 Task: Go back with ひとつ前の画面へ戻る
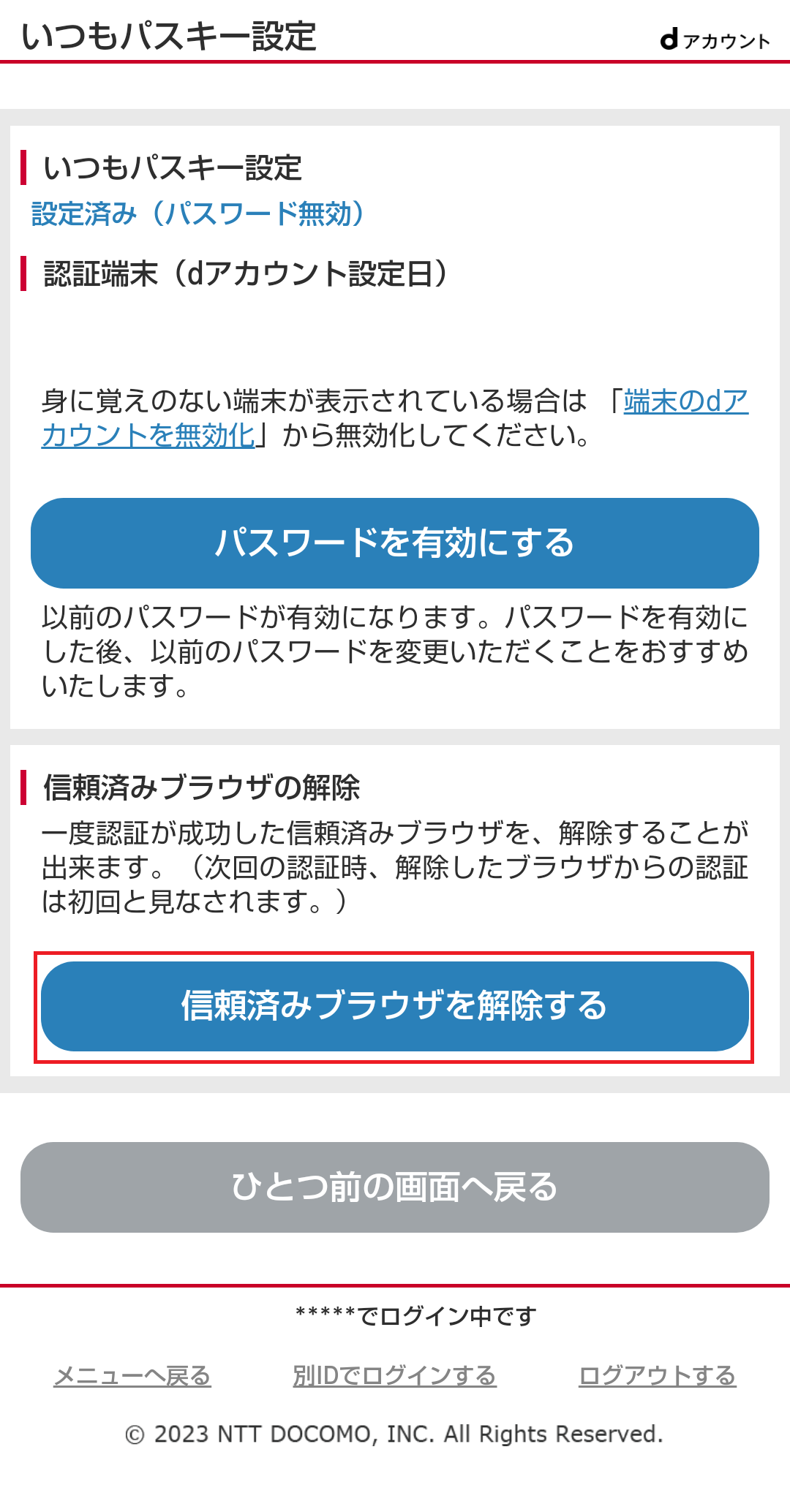tap(395, 1187)
